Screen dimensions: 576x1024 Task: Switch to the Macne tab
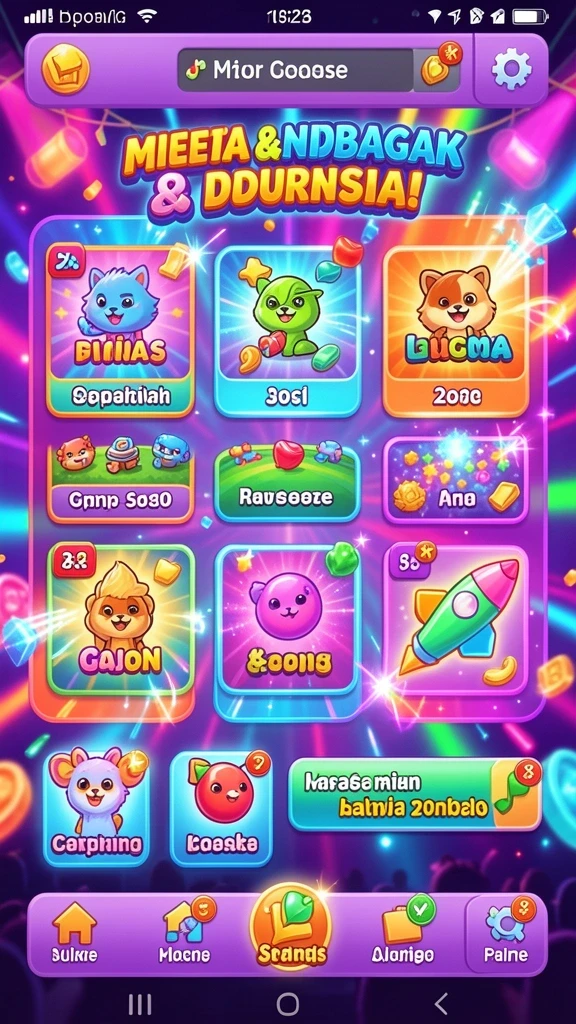click(185, 933)
